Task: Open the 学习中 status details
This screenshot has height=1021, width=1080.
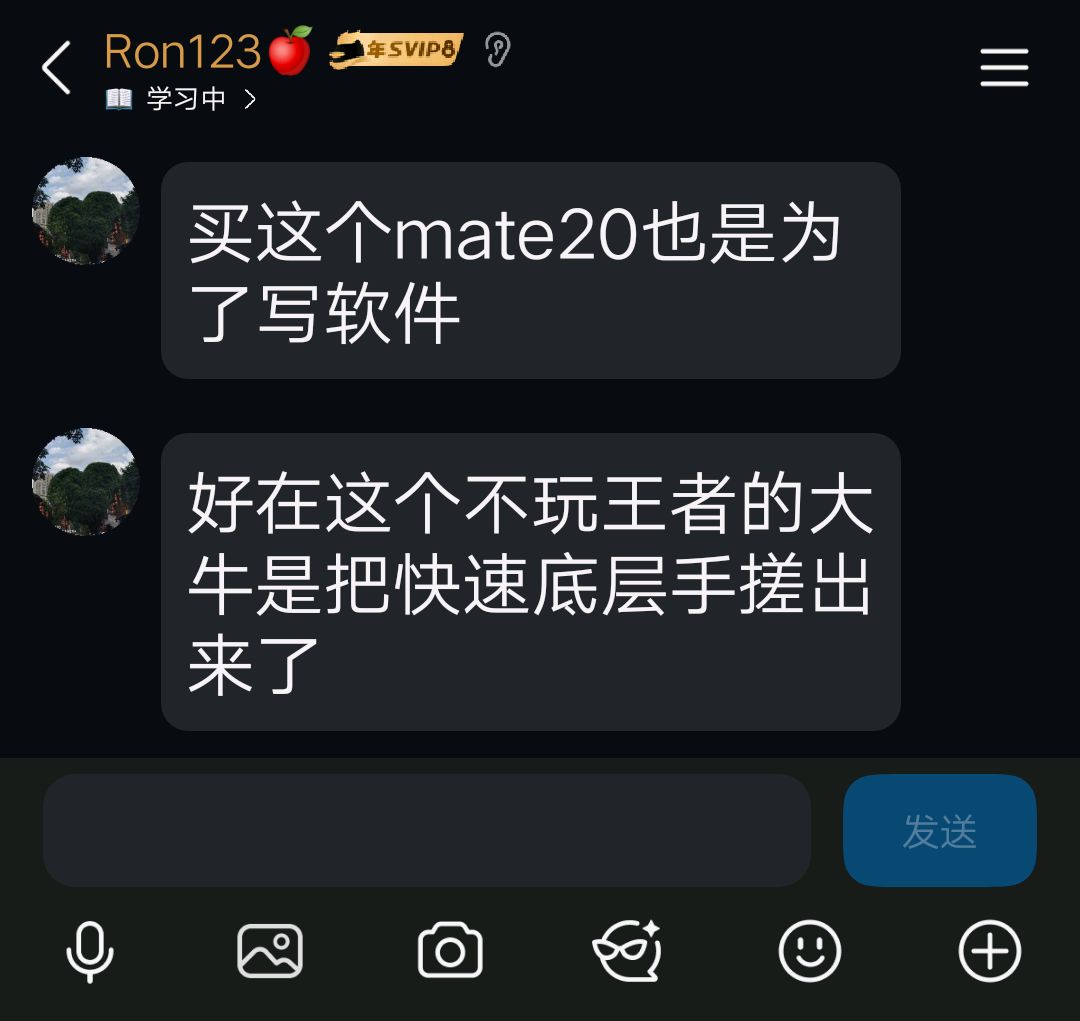Action: coord(182,99)
